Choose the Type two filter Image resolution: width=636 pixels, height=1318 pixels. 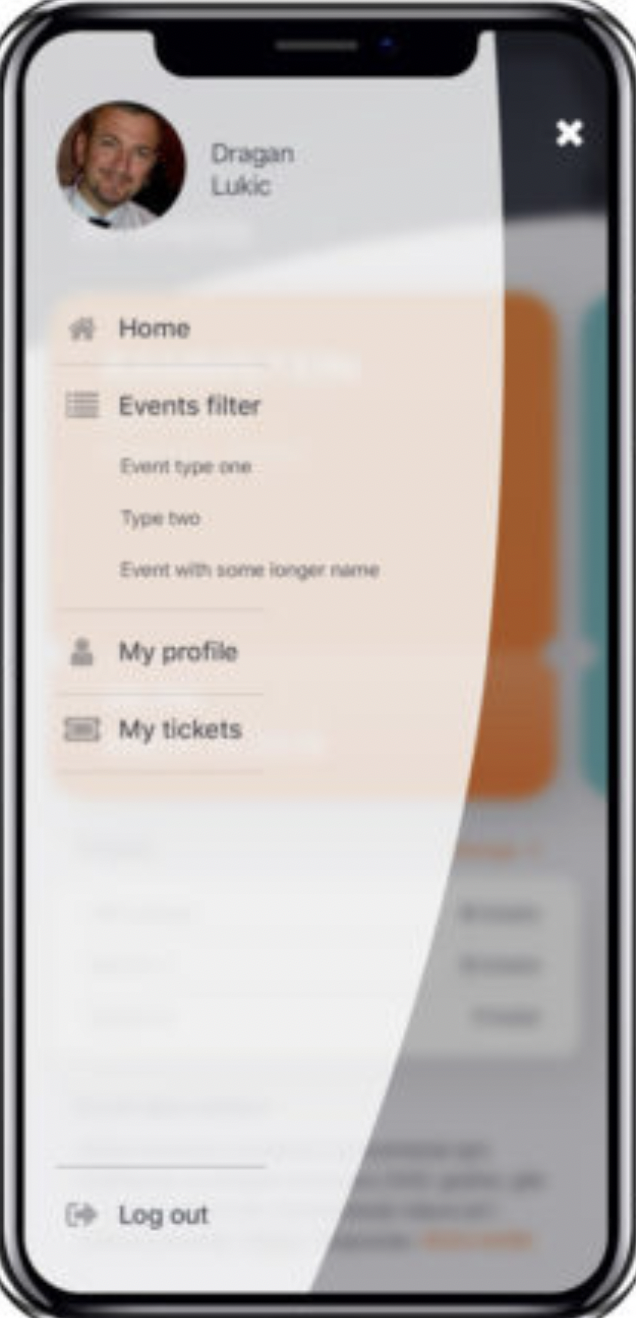pos(160,519)
